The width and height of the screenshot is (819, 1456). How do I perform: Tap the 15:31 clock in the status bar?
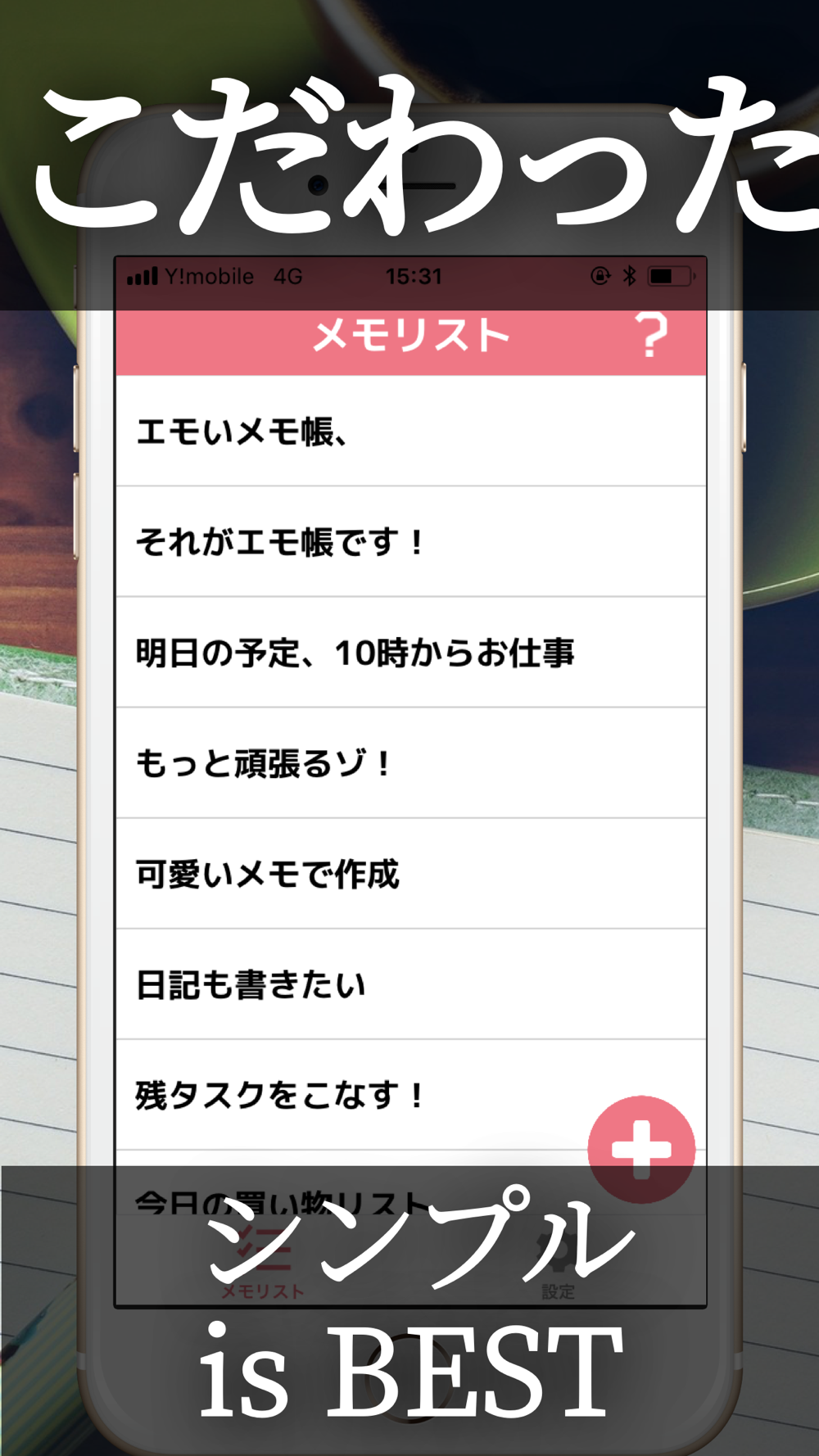(x=414, y=276)
